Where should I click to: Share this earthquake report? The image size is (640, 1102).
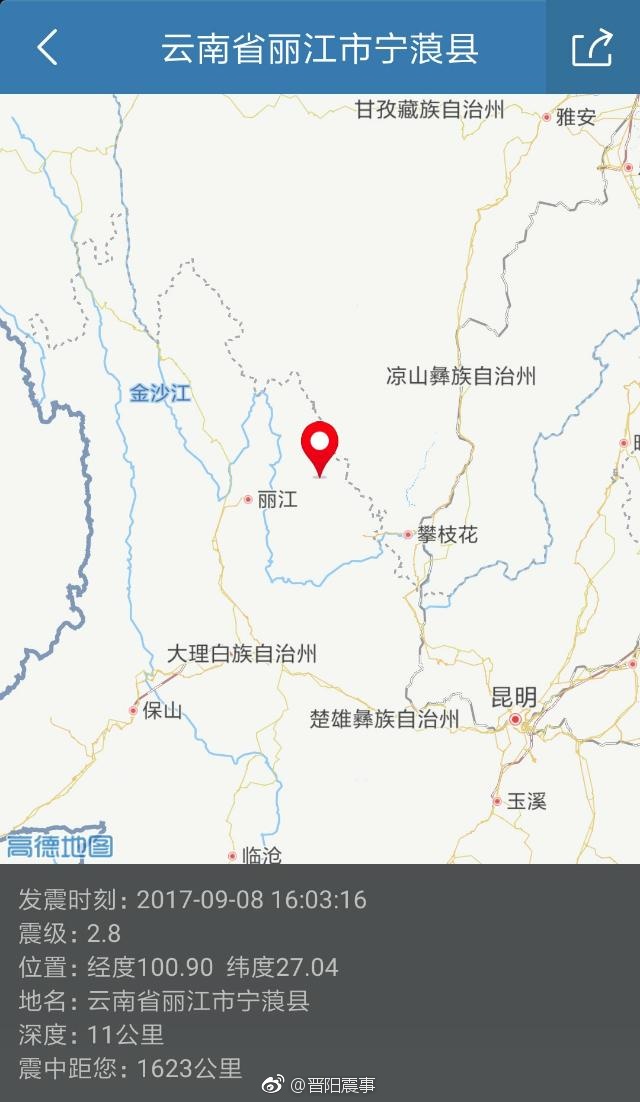point(591,47)
